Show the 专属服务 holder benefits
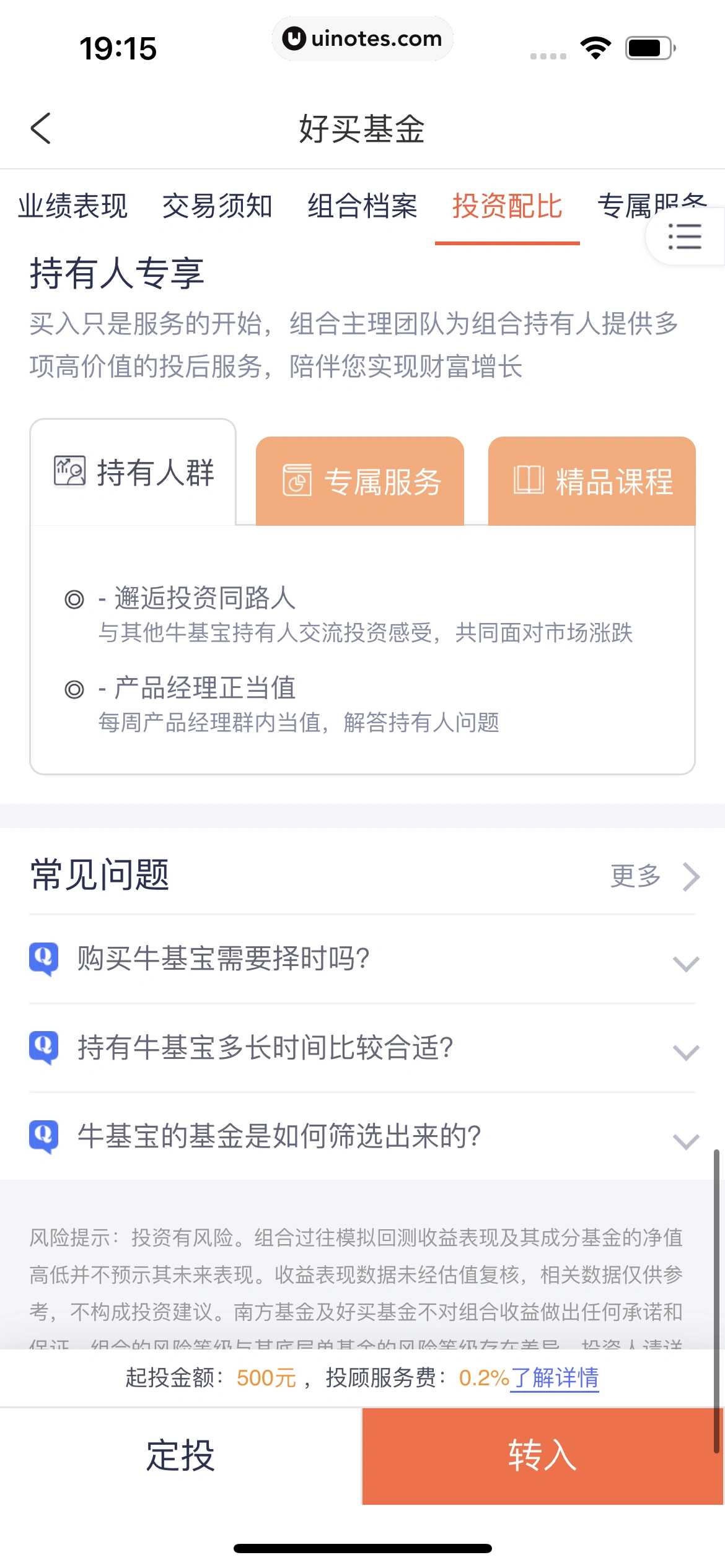The height and width of the screenshot is (1568, 725). tap(360, 481)
